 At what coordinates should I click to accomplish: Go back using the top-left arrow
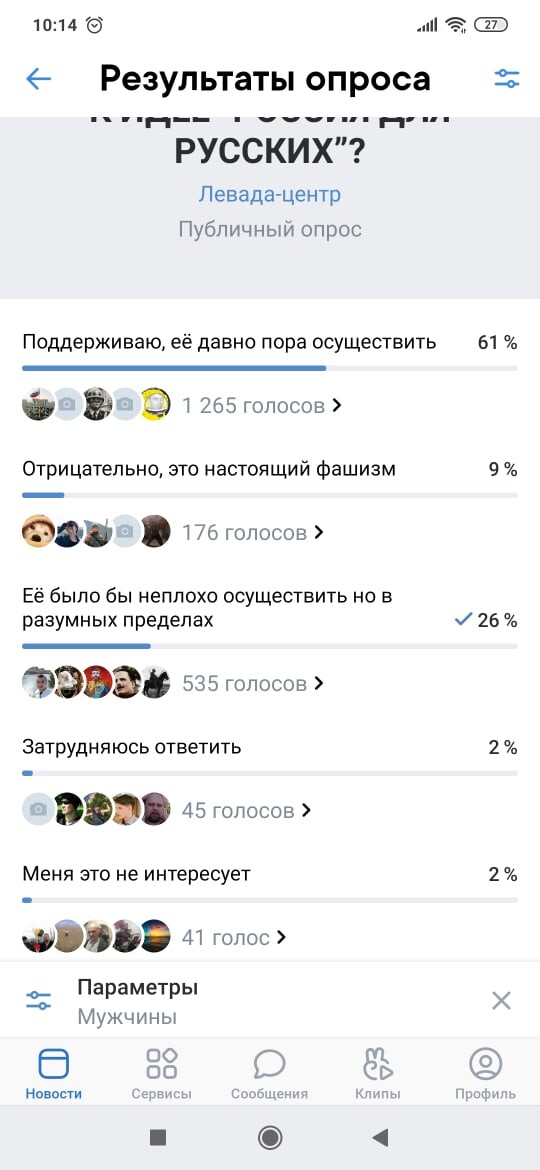(x=38, y=78)
